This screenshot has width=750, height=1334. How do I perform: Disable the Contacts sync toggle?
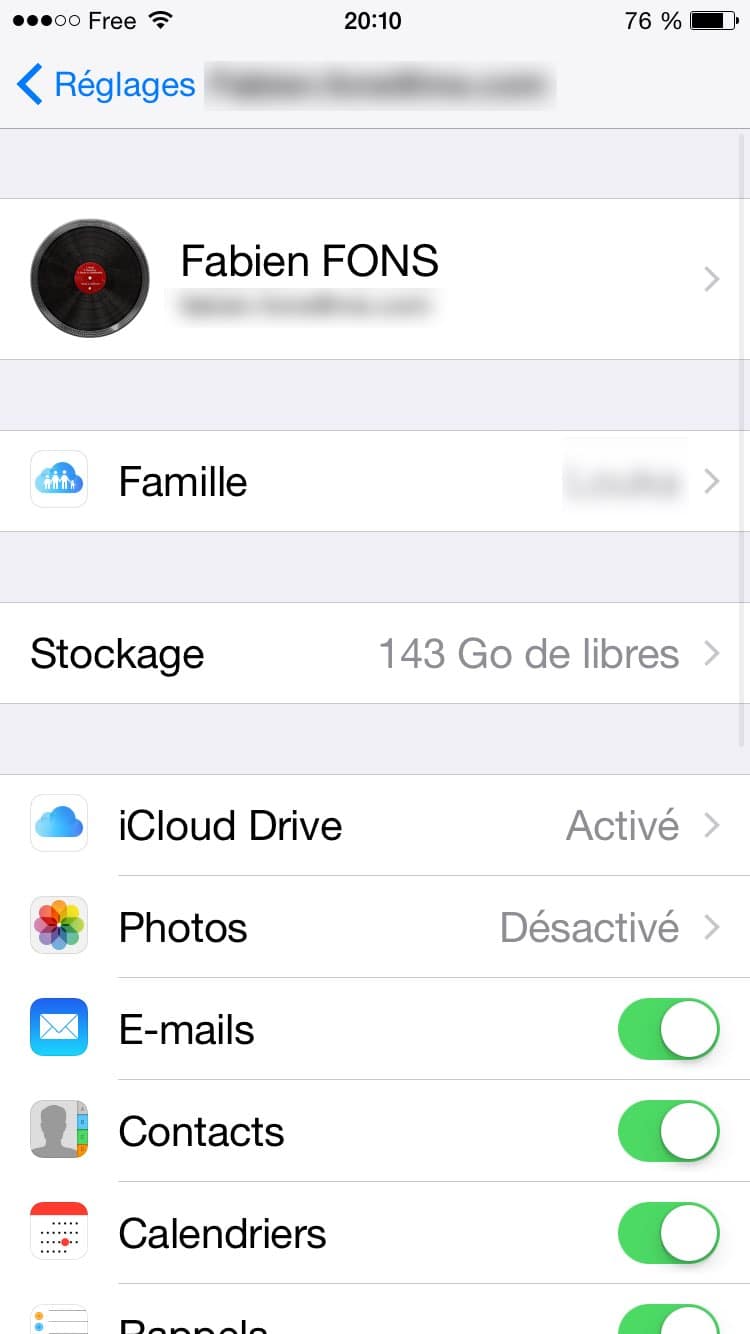(x=669, y=1131)
